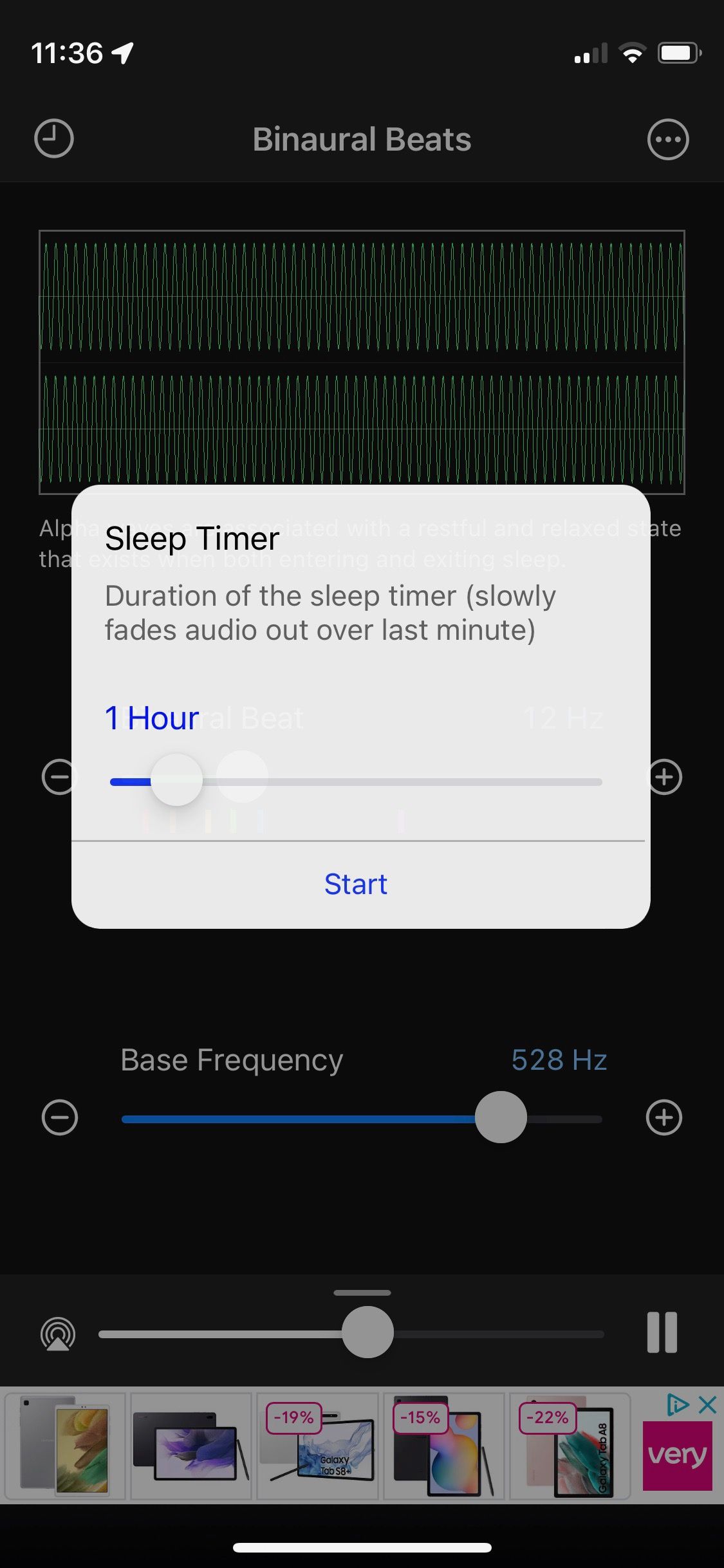
Task: Start the sleep timer
Action: [356, 884]
